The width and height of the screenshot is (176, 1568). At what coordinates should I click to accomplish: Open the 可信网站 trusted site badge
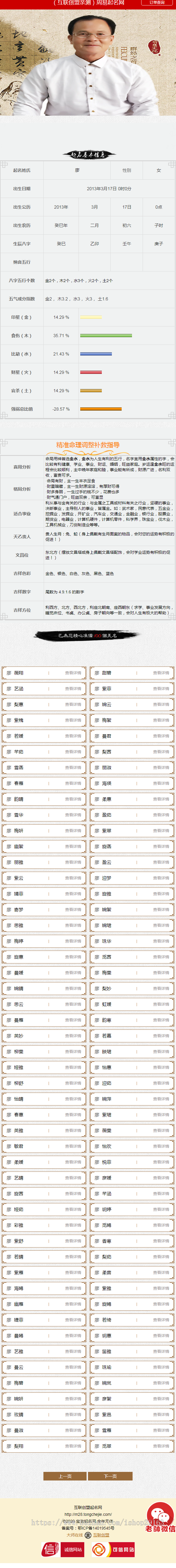tap(114, 1550)
